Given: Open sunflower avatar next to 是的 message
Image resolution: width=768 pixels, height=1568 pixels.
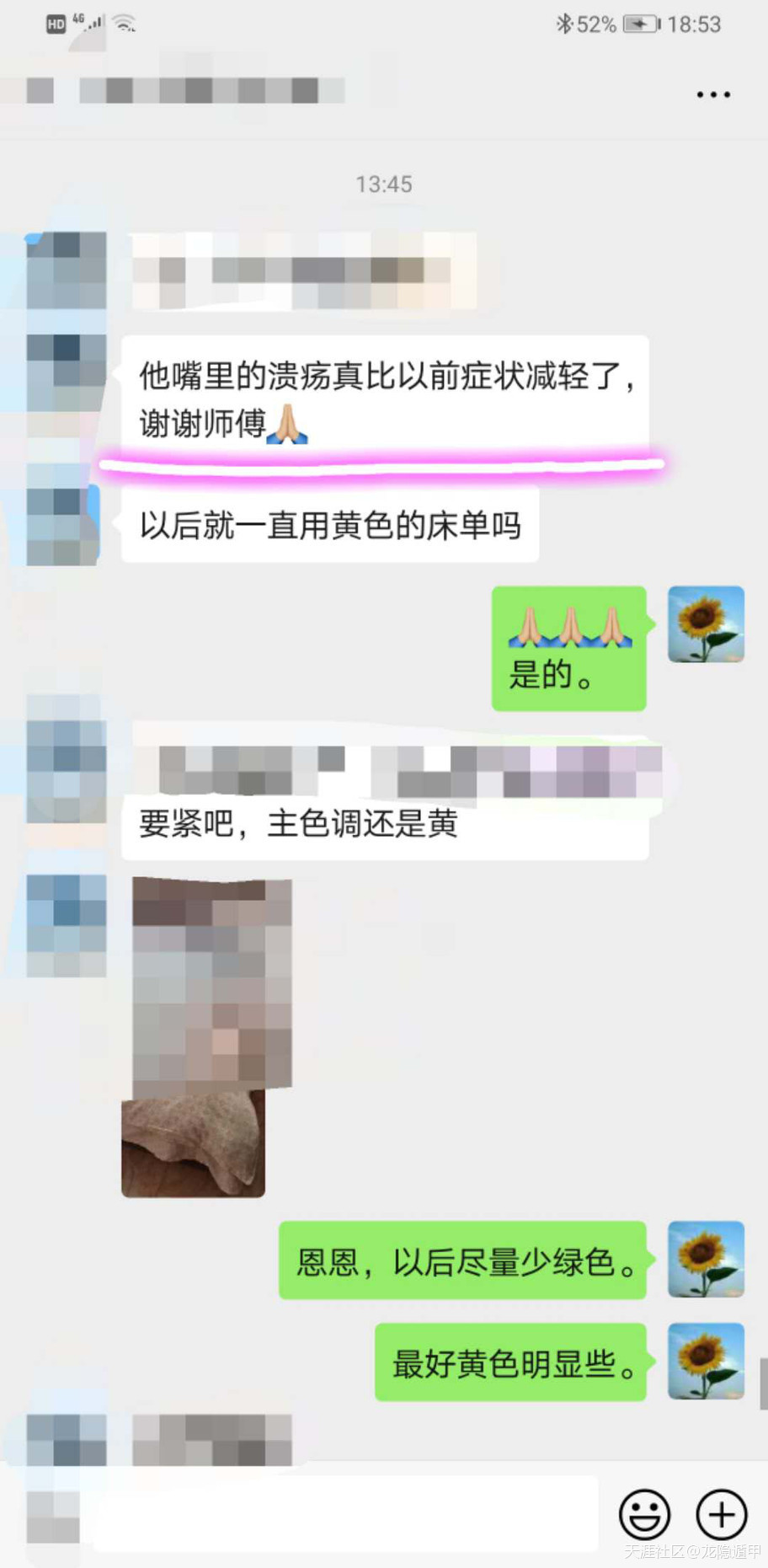Looking at the screenshot, I should (x=706, y=624).
